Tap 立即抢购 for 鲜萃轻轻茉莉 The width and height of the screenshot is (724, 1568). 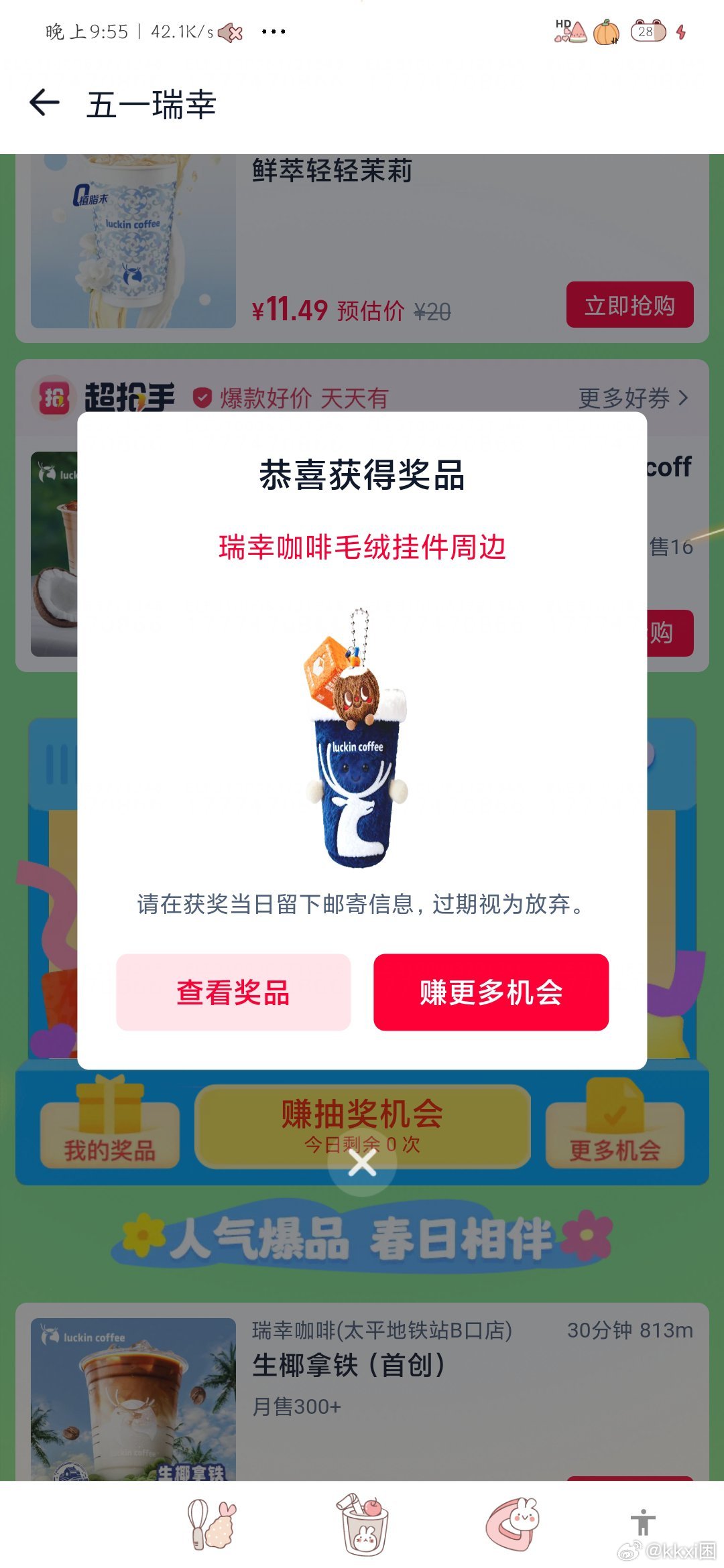tap(629, 306)
